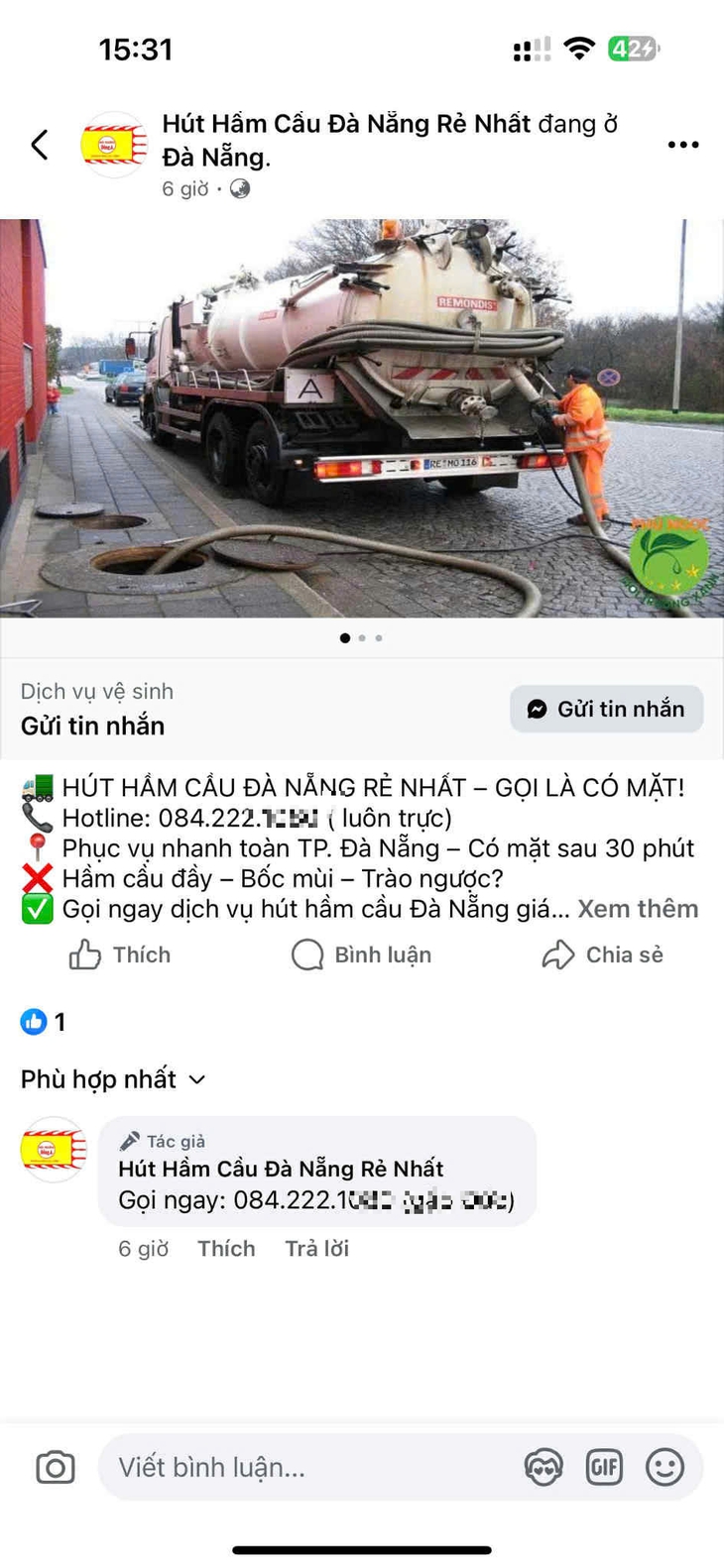Screen dimensions: 724x1568
Task: Tap Bình luận to comment
Action: click(361, 954)
